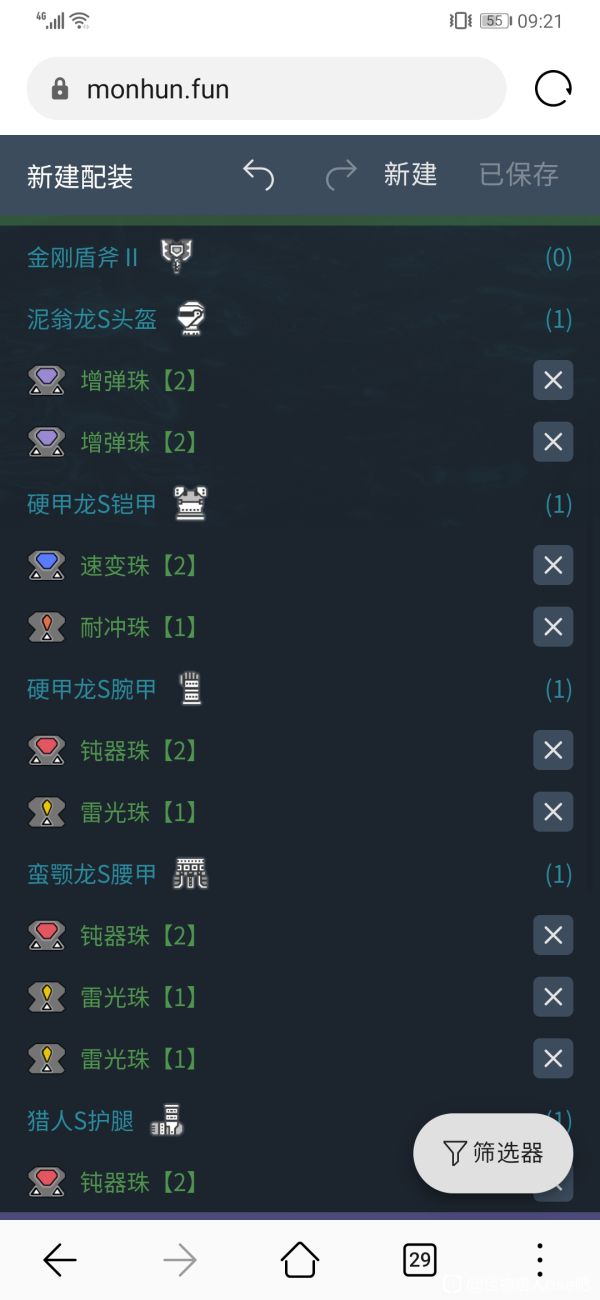The width and height of the screenshot is (600, 1300).
Task: Reload the page with the refresh icon
Action: 553,89
